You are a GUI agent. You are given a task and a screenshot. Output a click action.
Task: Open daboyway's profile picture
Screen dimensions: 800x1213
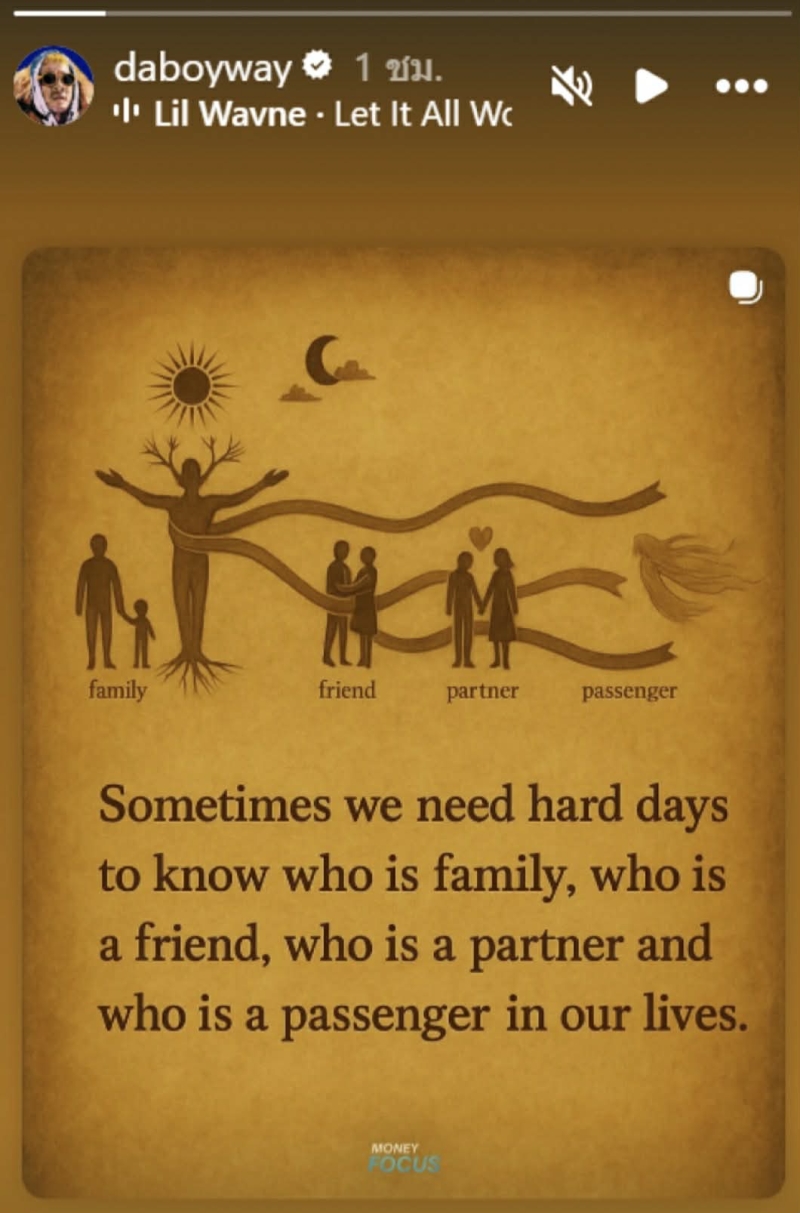click(53, 86)
